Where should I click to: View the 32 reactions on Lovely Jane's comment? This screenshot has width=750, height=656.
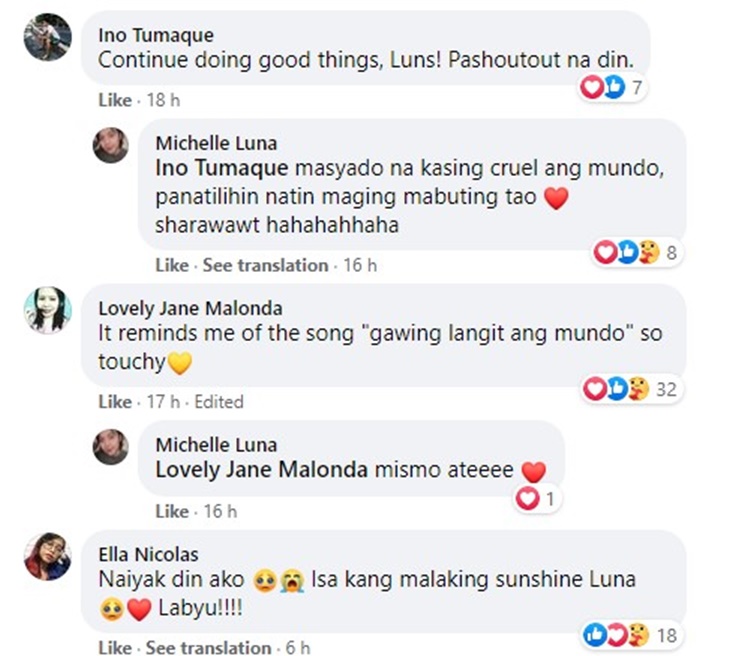click(631, 389)
